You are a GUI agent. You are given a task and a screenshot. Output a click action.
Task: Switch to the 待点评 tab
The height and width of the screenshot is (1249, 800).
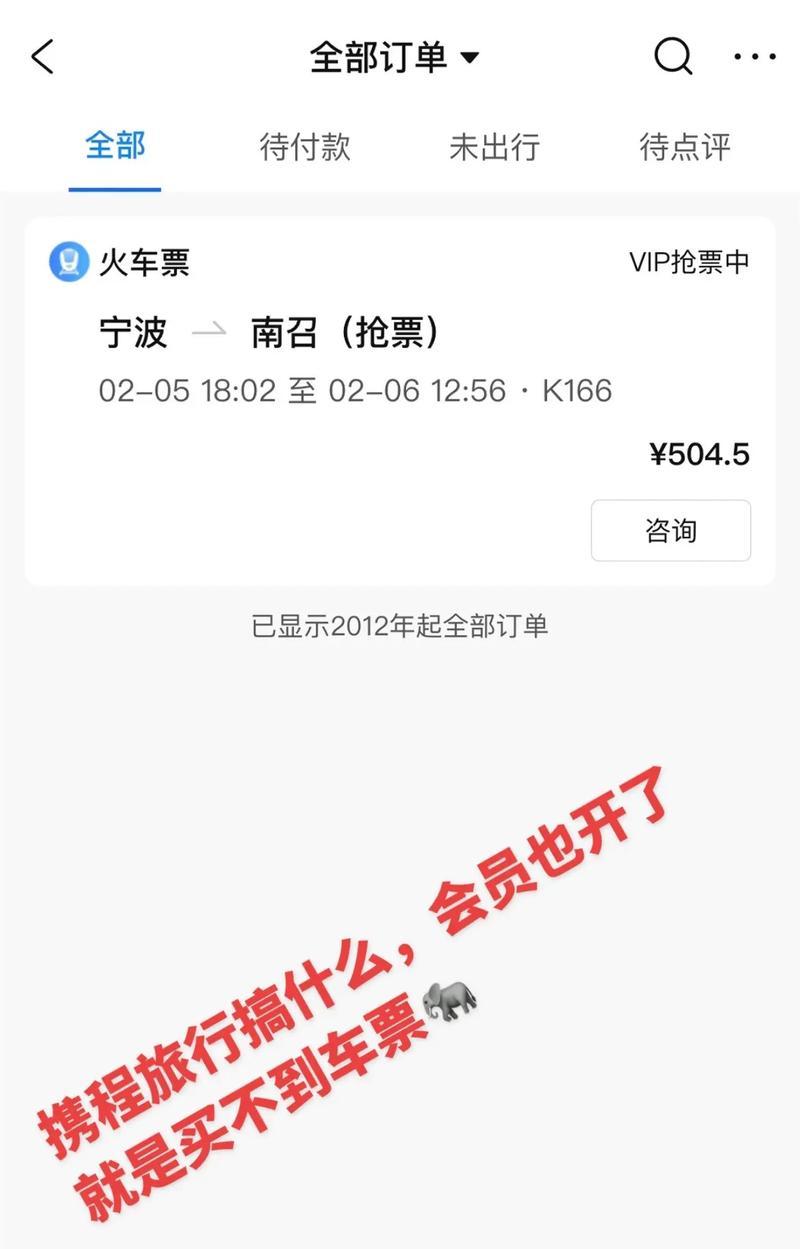point(685,147)
